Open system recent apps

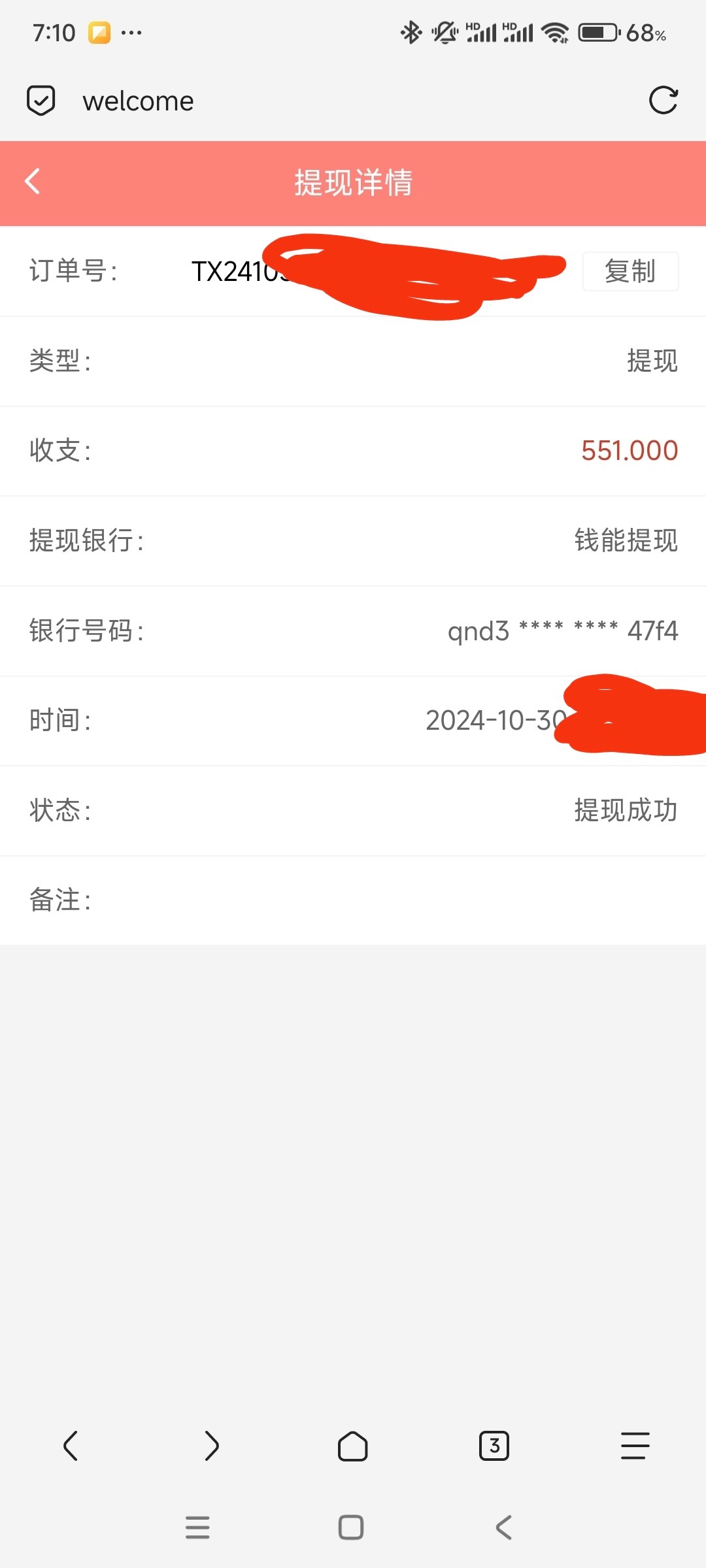(197, 1527)
